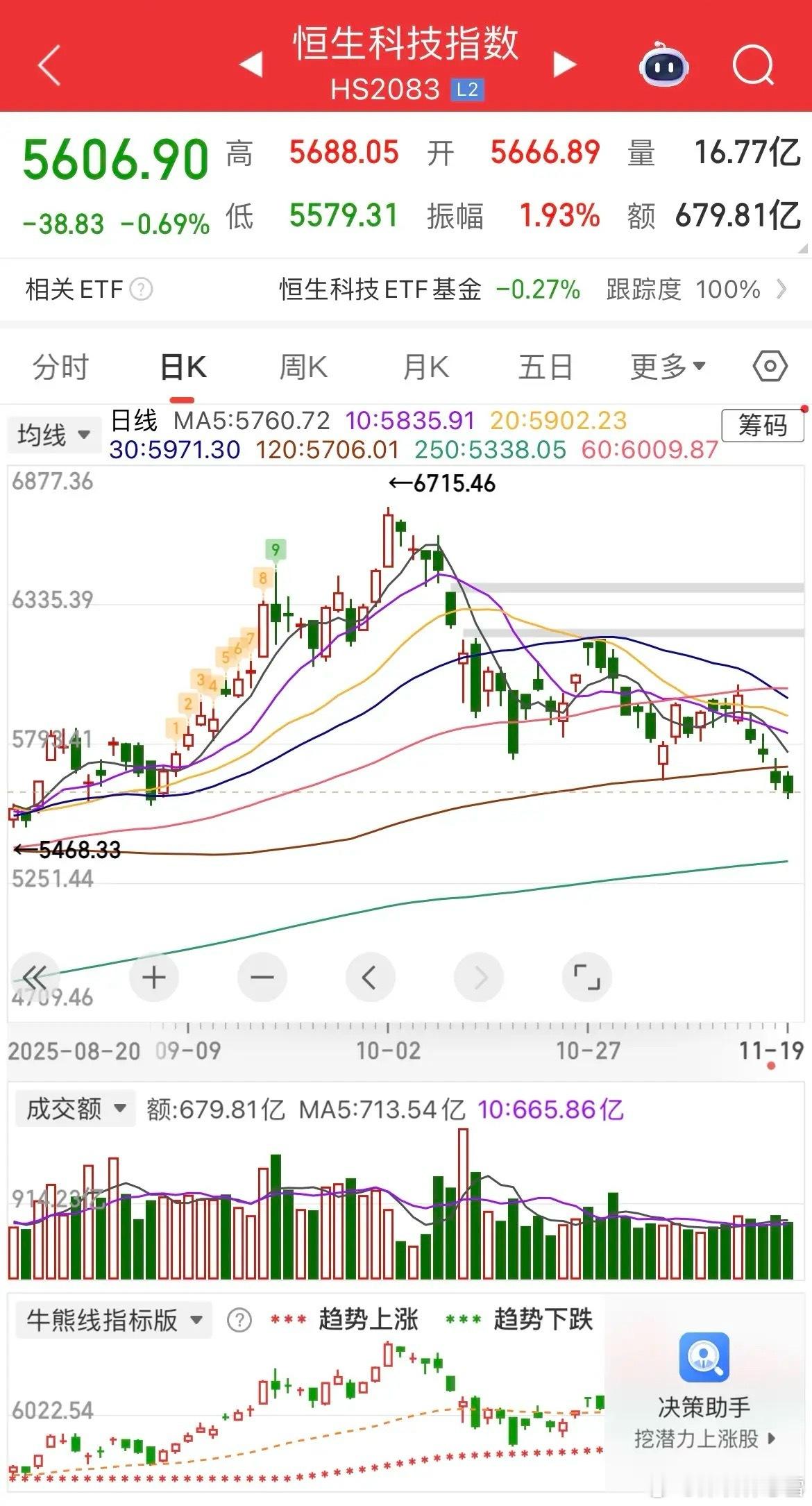Image resolution: width=812 pixels, height=1506 pixels.
Task: Open the robot assistant icon
Action: (x=663, y=65)
